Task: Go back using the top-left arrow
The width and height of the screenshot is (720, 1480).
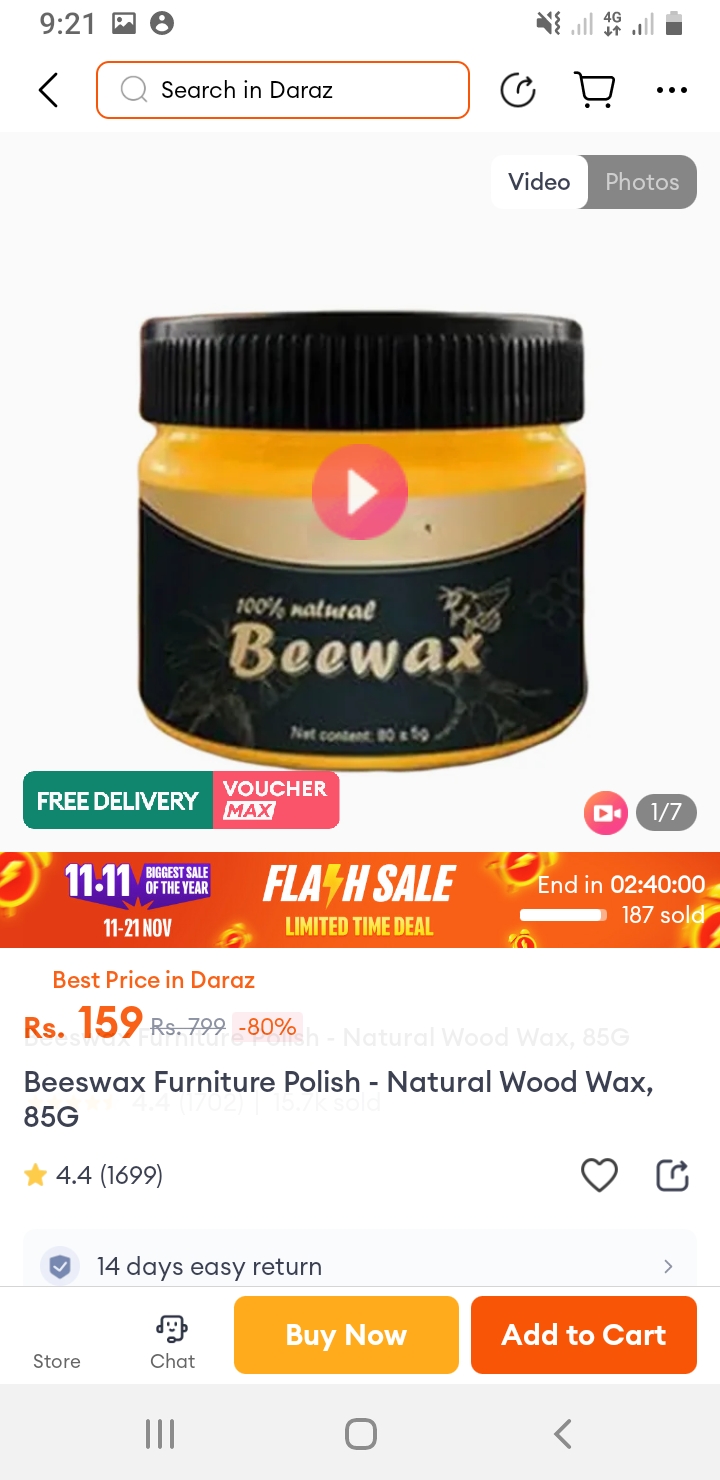Action: [48, 90]
